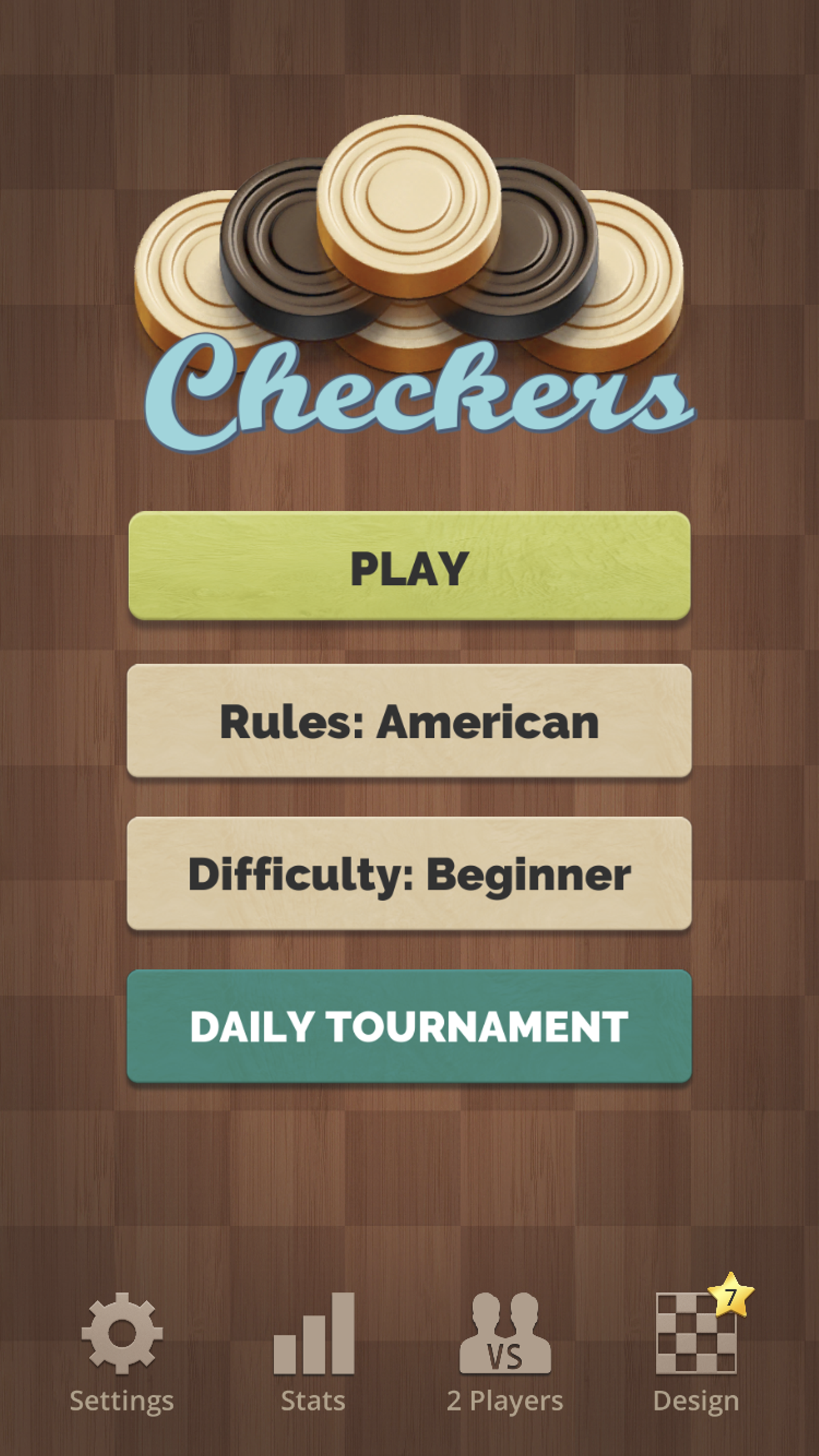819x1456 pixels.
Task: Open the Daily Tournament
Action: [x=409, y=1026]
